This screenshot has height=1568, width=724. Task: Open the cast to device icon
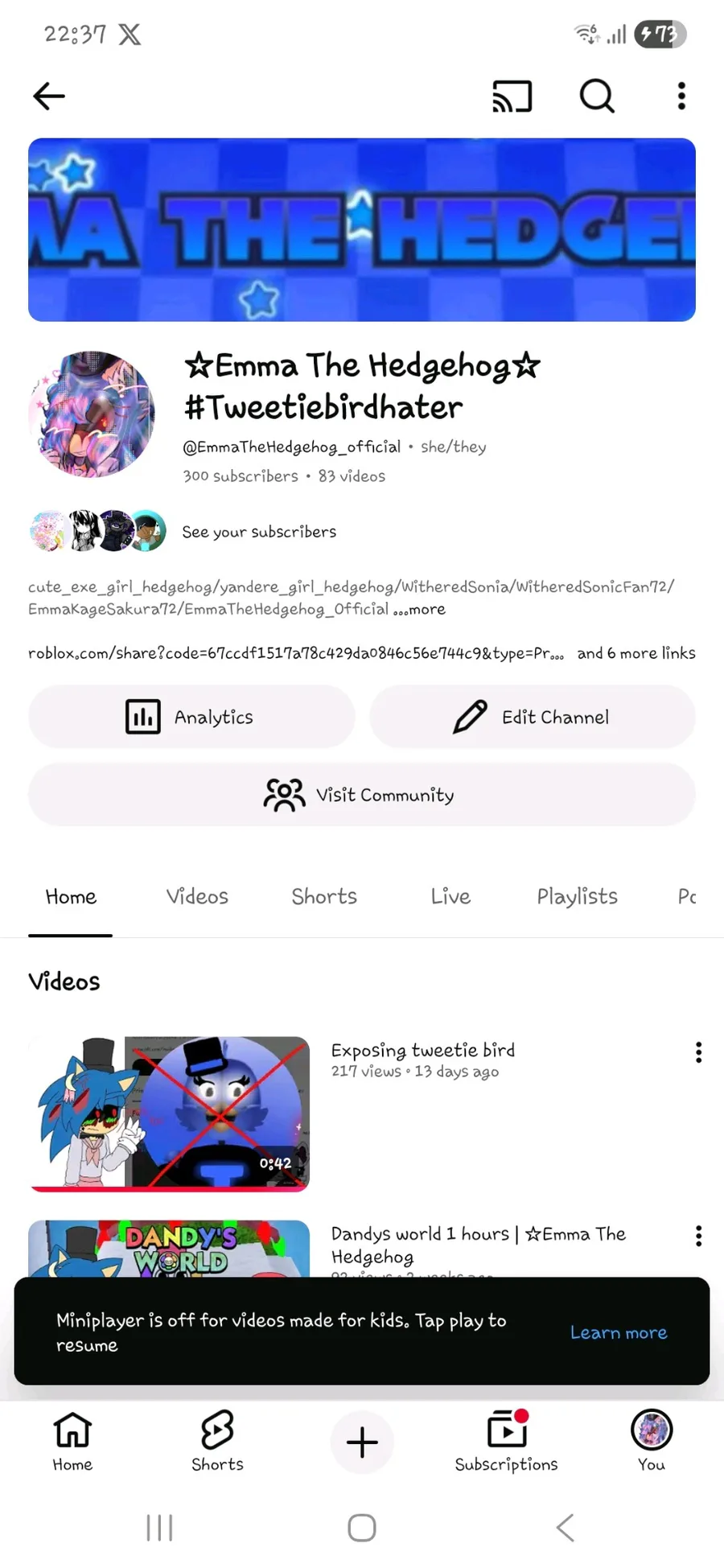coord(512,97)
